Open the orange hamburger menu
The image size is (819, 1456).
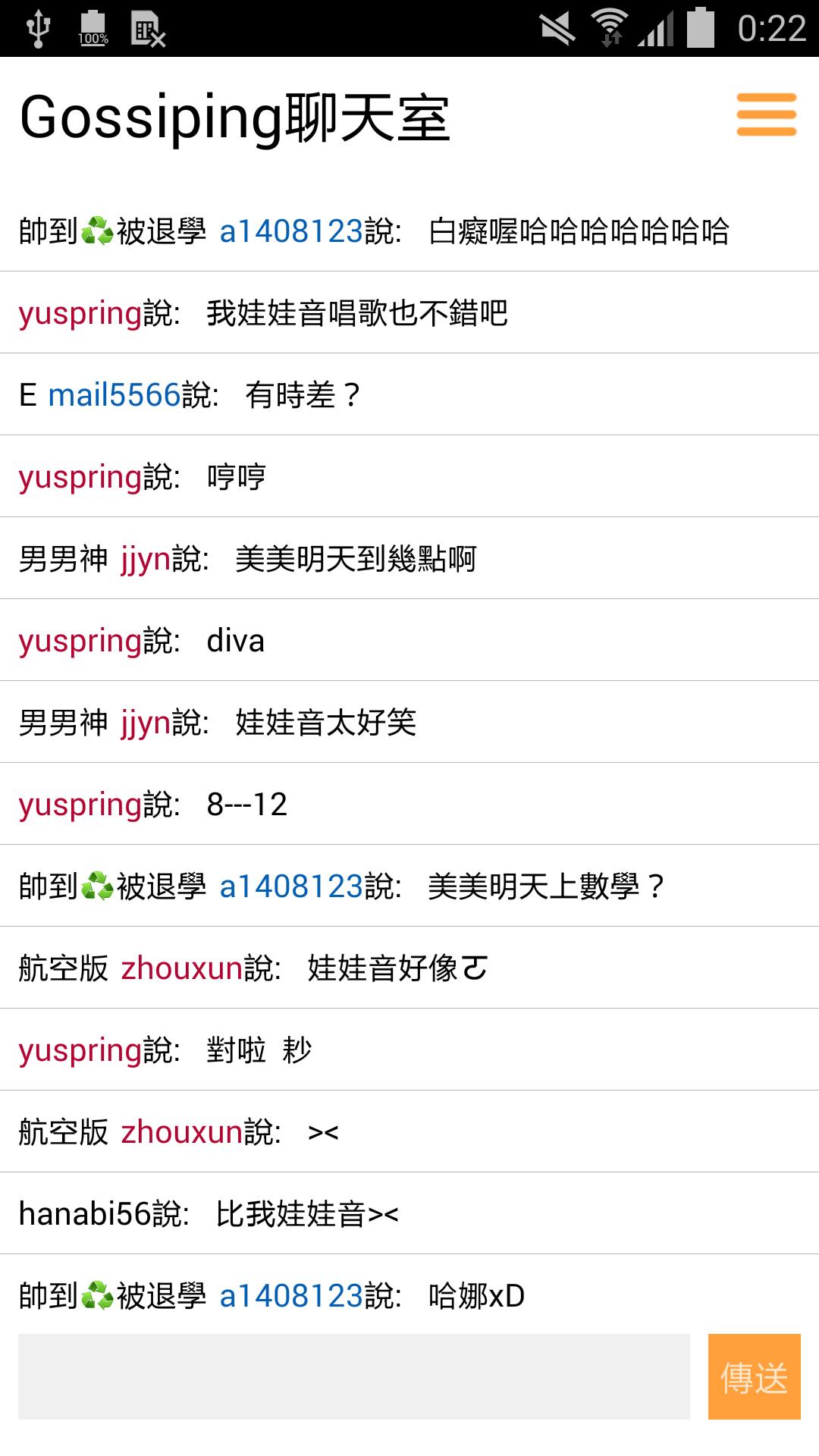point(766,115)
